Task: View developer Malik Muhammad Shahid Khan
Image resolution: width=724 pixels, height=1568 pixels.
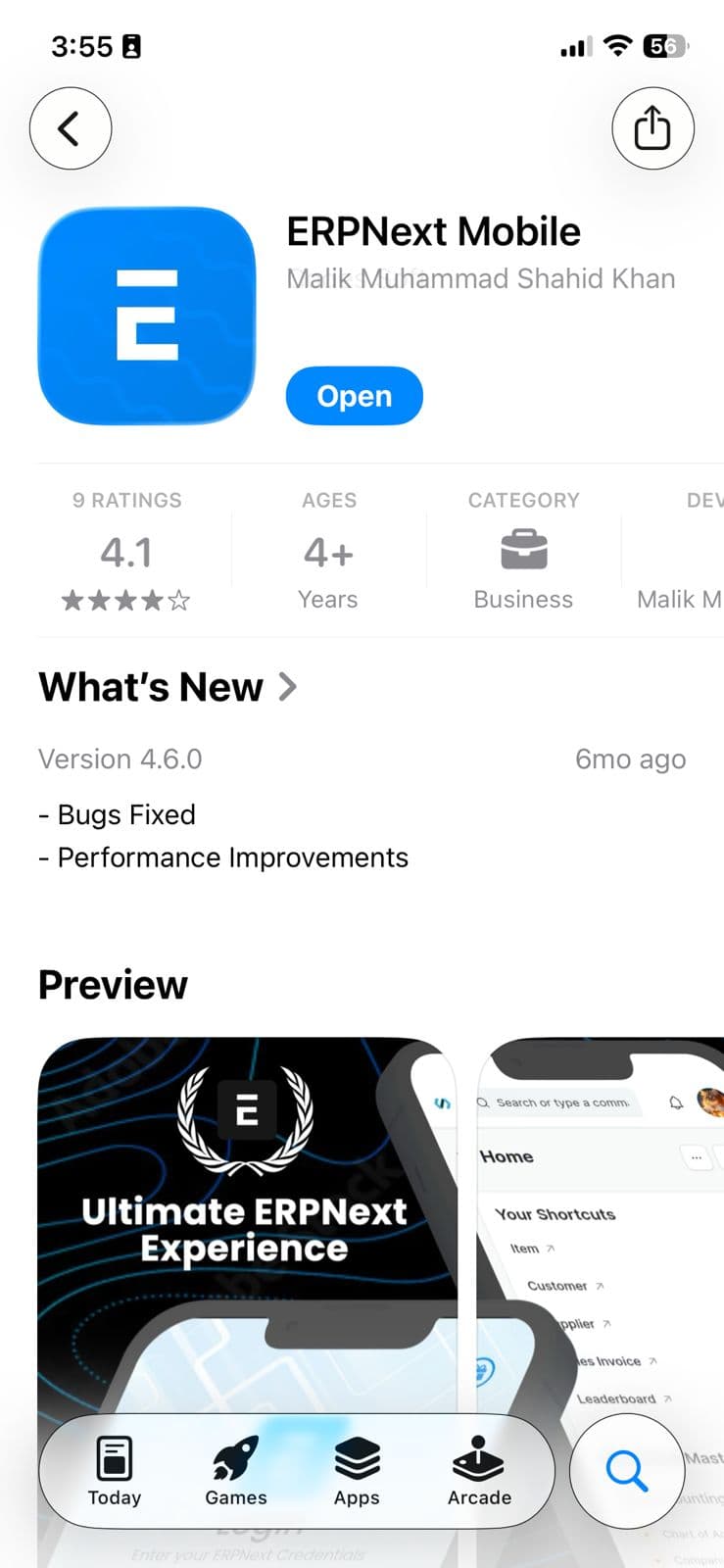Action: [x=480, y=279]
